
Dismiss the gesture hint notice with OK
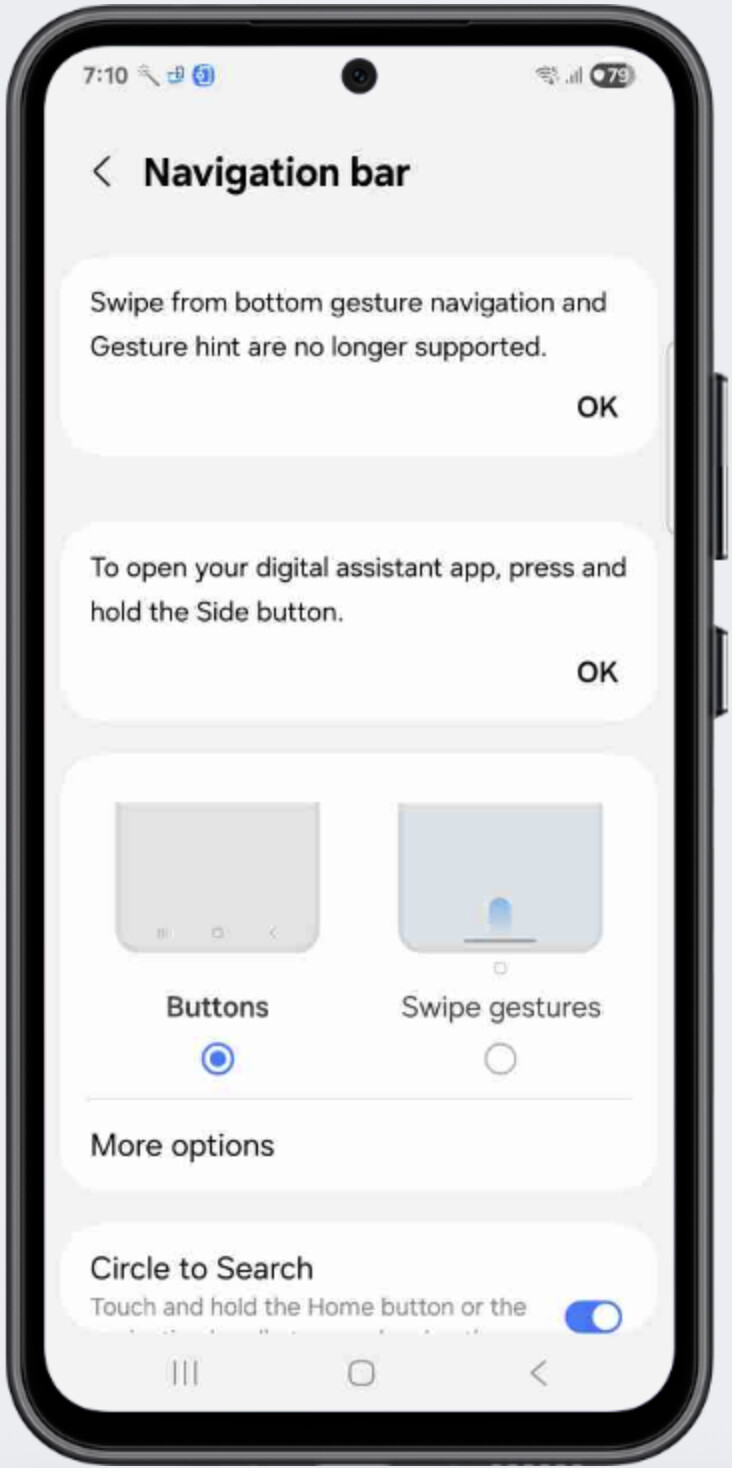click(597, 407)
